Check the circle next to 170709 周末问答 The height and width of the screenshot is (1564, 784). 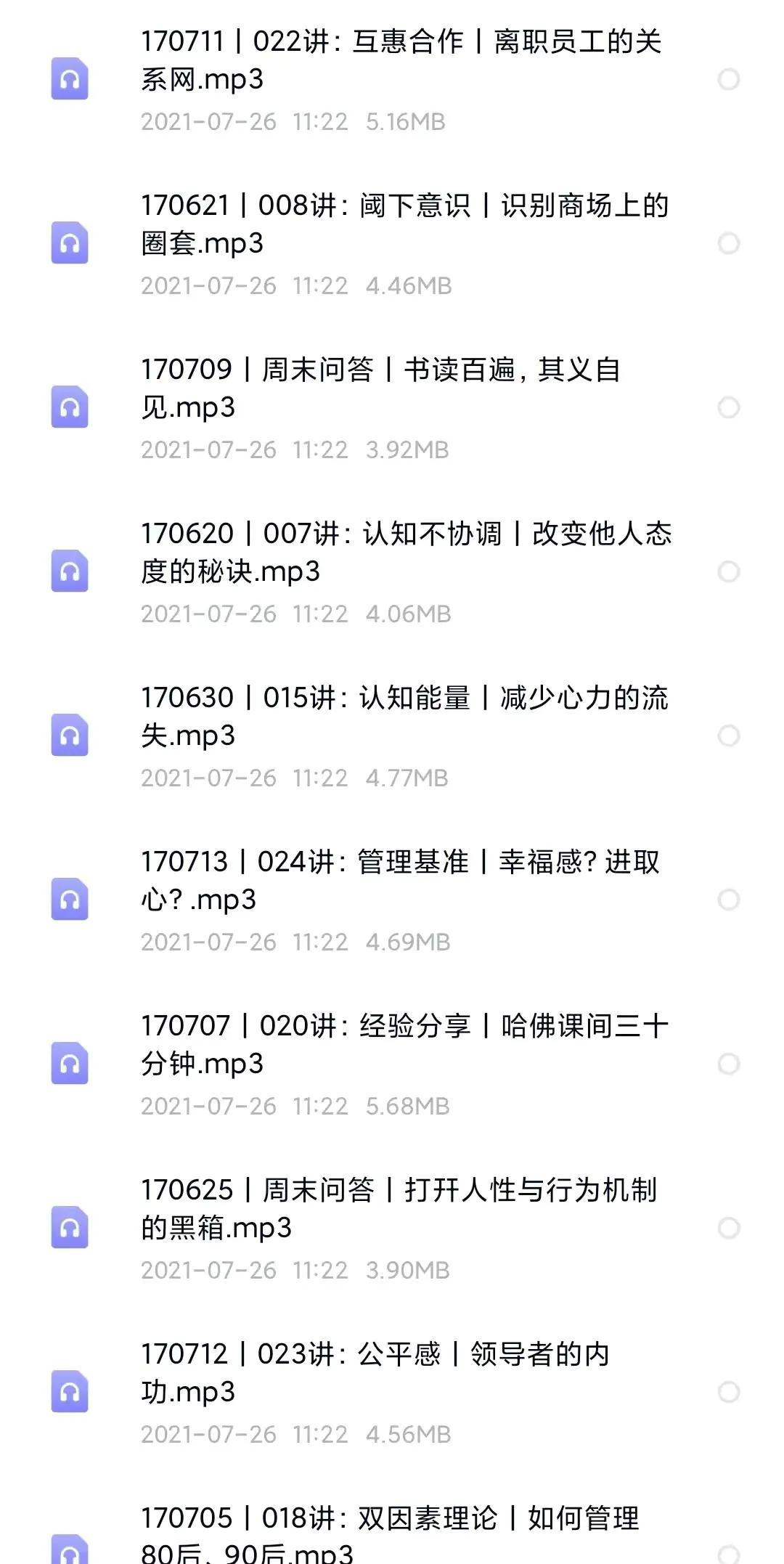click(x=728, y=407)
